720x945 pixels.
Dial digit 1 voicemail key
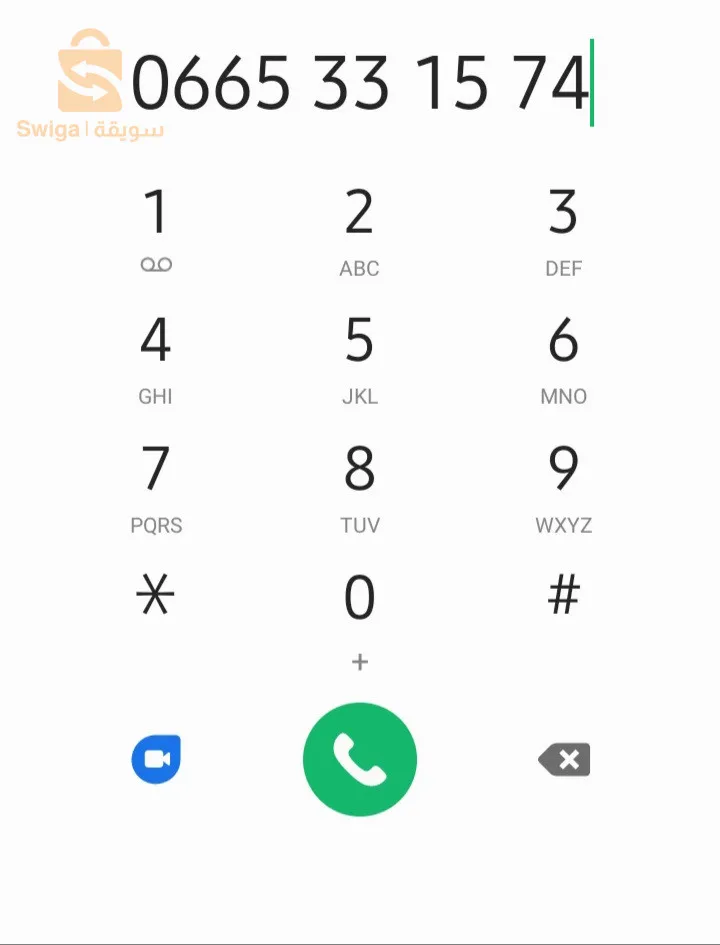click(156, 228)
